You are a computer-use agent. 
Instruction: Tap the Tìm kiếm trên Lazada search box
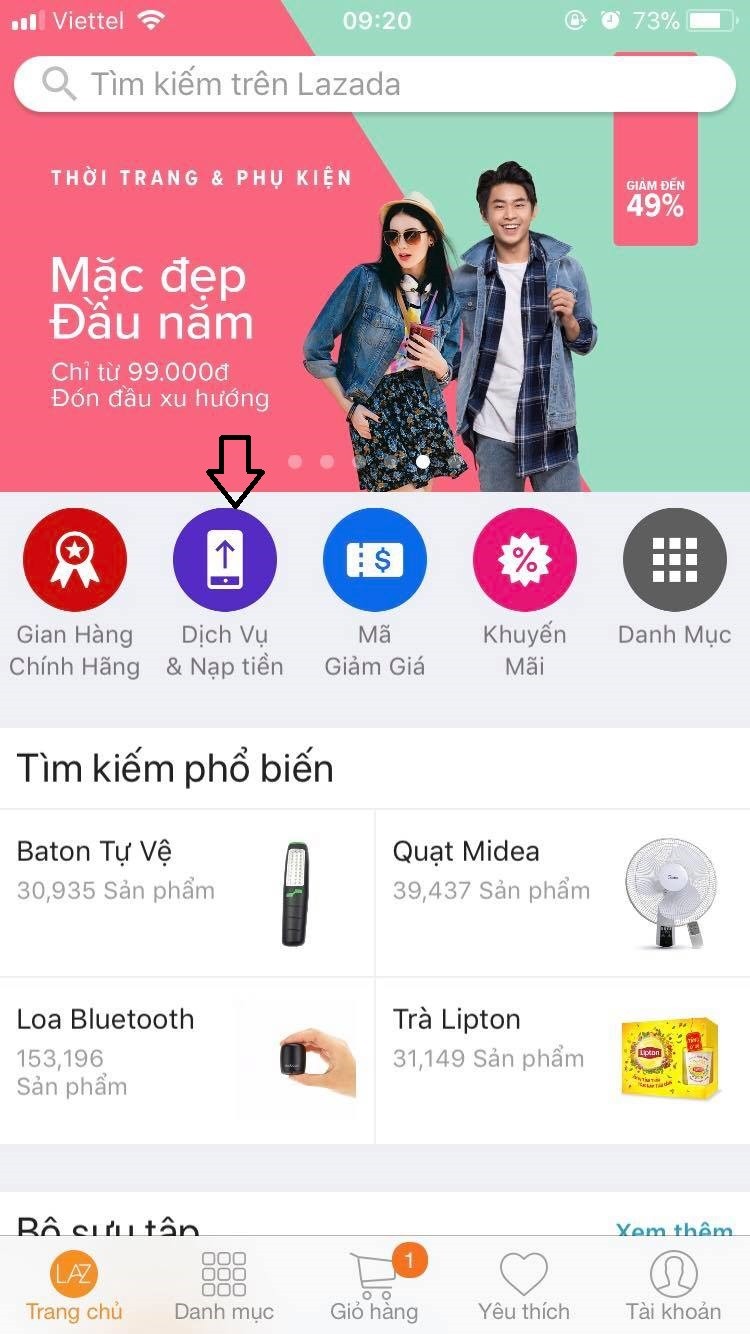[375, 84]
